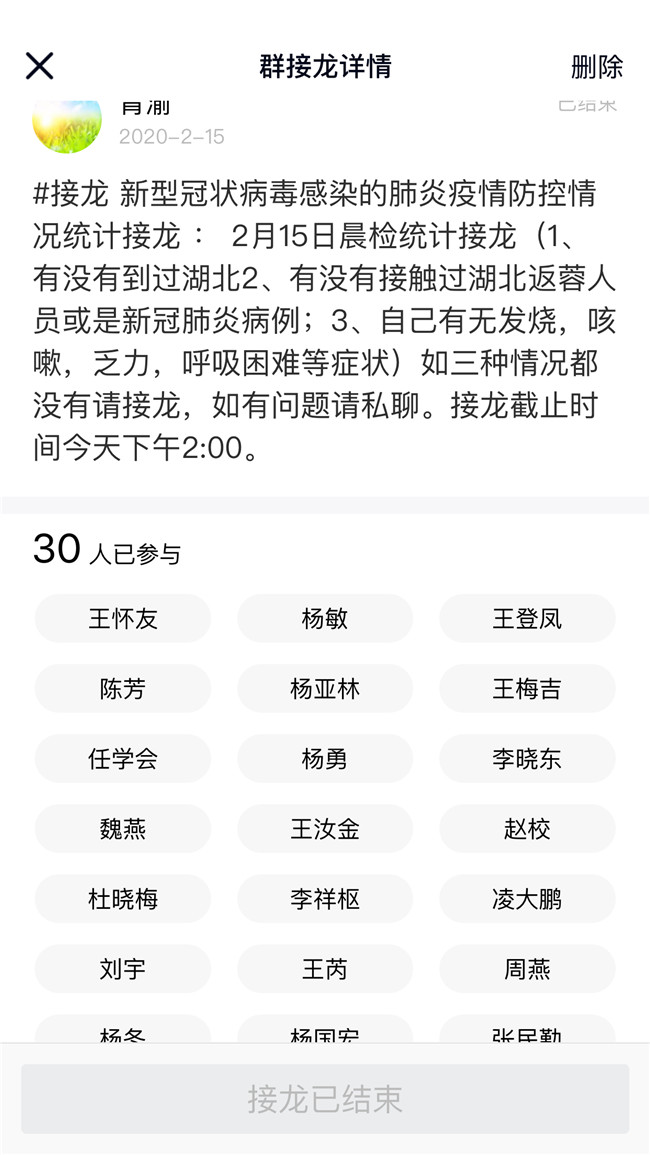Open participant 李晓东

click(528, 758)
